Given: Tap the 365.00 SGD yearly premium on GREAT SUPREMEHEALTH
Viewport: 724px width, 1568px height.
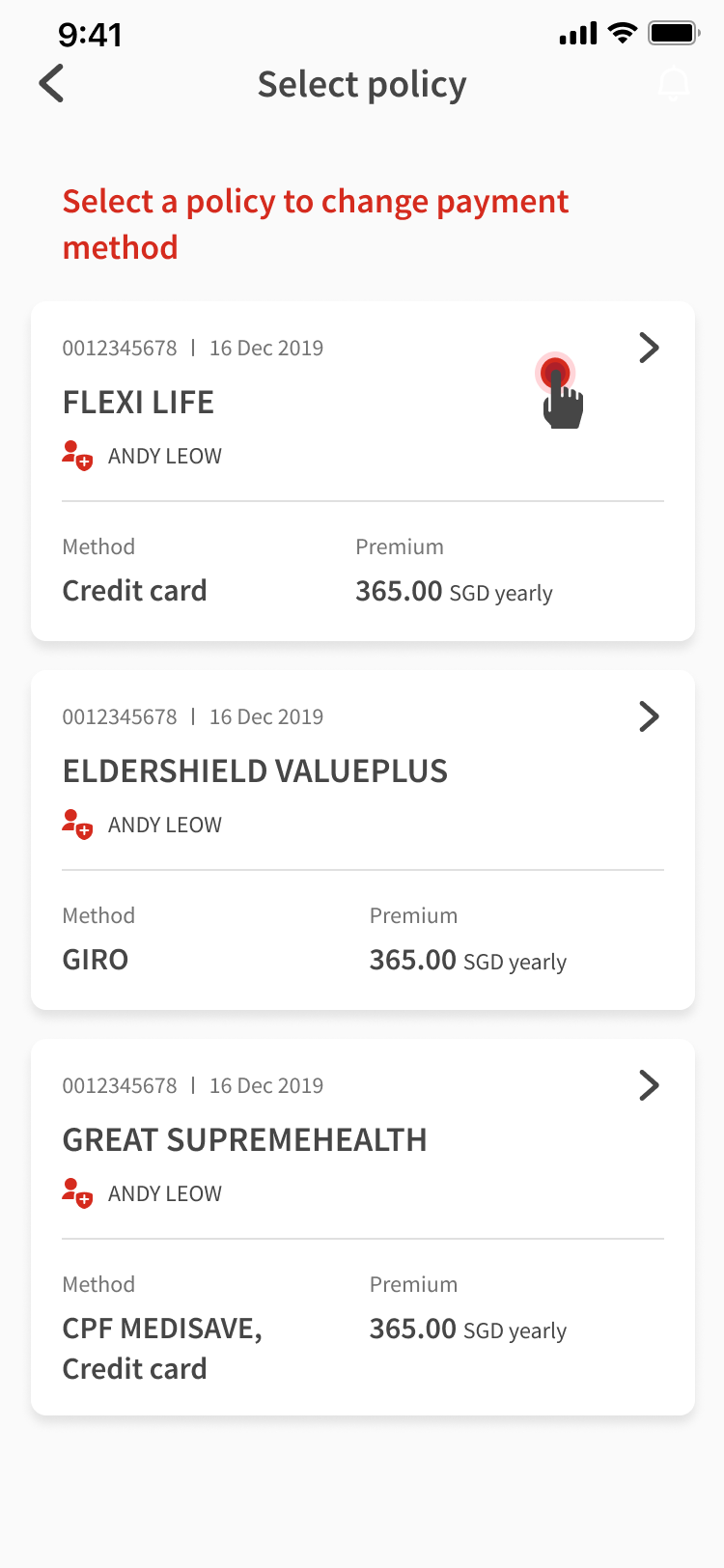Looking at the screenshot, I should coord(468,1330).
